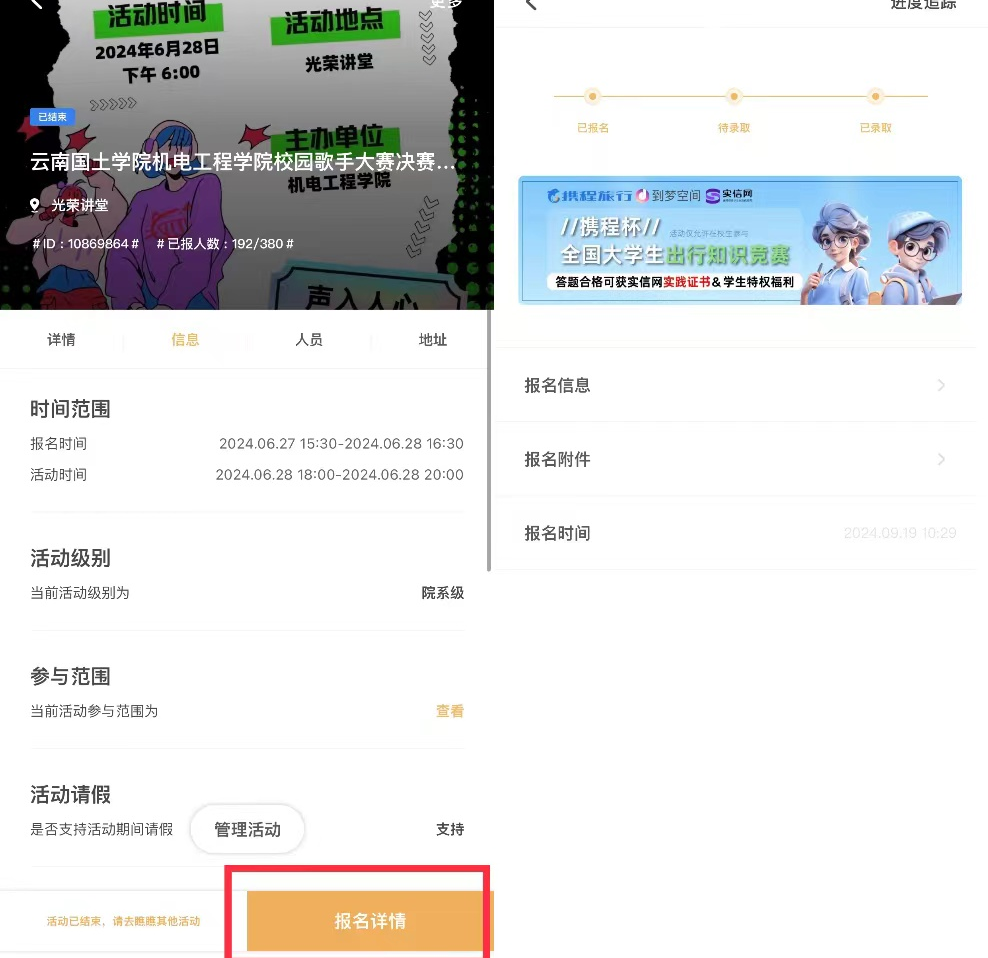
Task: Tap the 管理活动 floating button
Action: 247,830
